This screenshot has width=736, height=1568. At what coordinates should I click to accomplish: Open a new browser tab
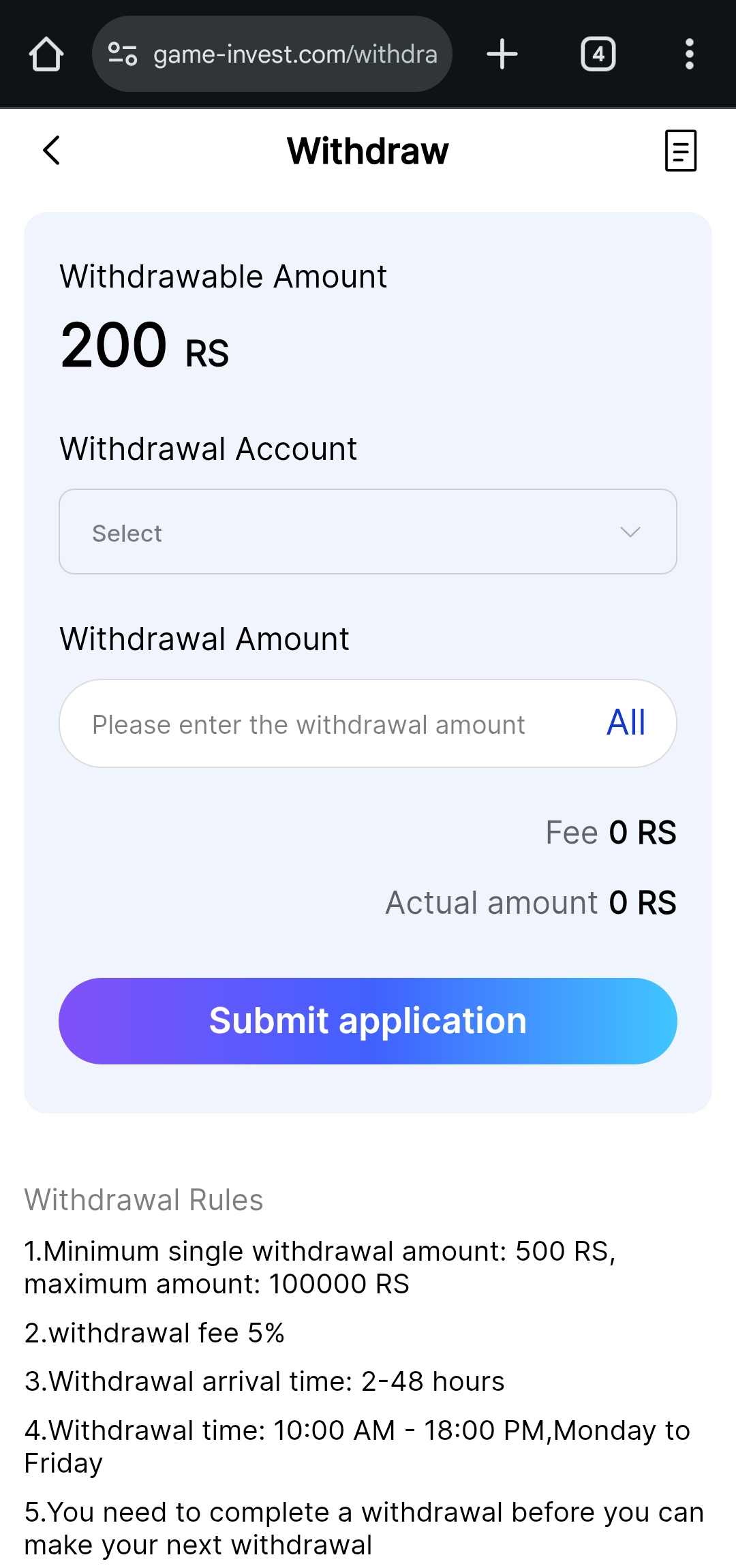pos(502,55)
